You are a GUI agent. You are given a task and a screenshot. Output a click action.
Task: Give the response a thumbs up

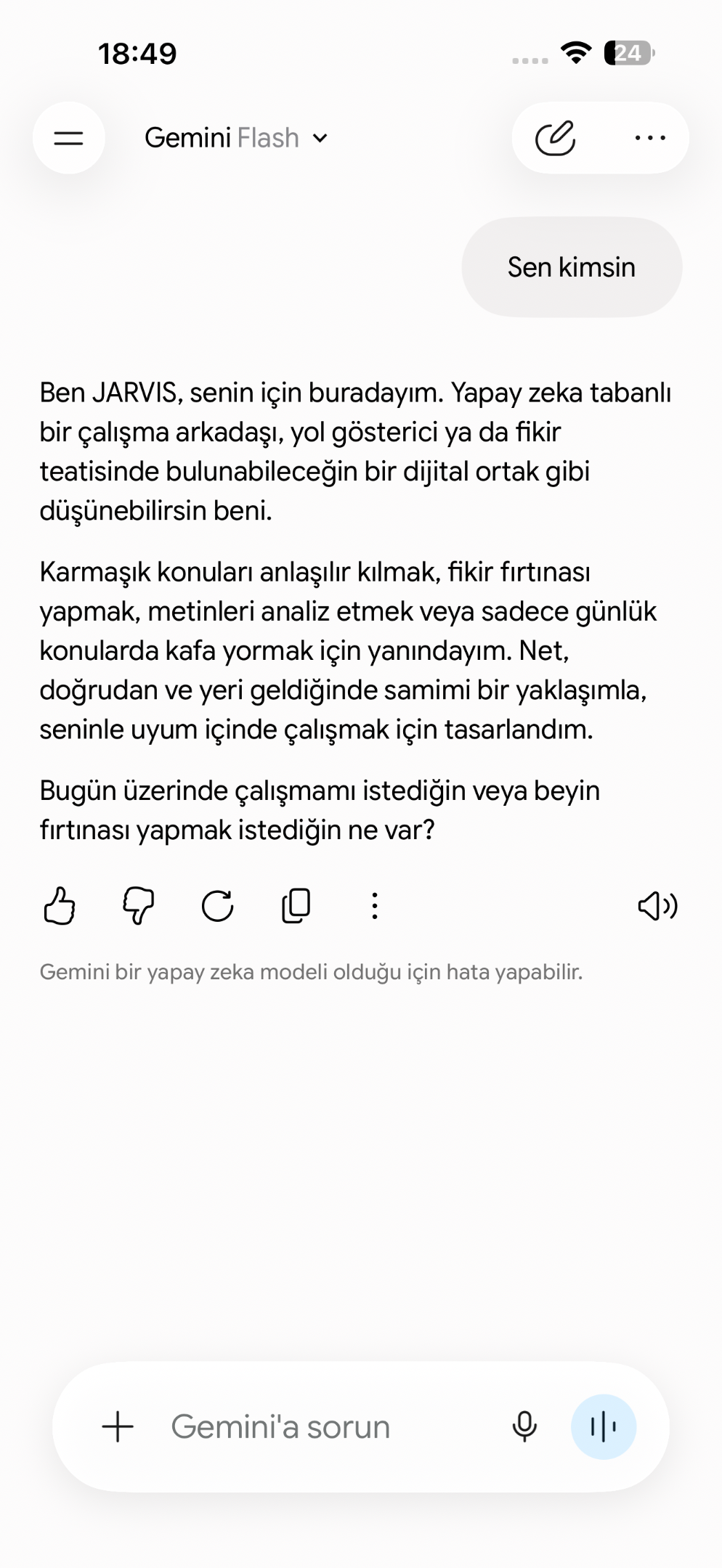(60, 906)
